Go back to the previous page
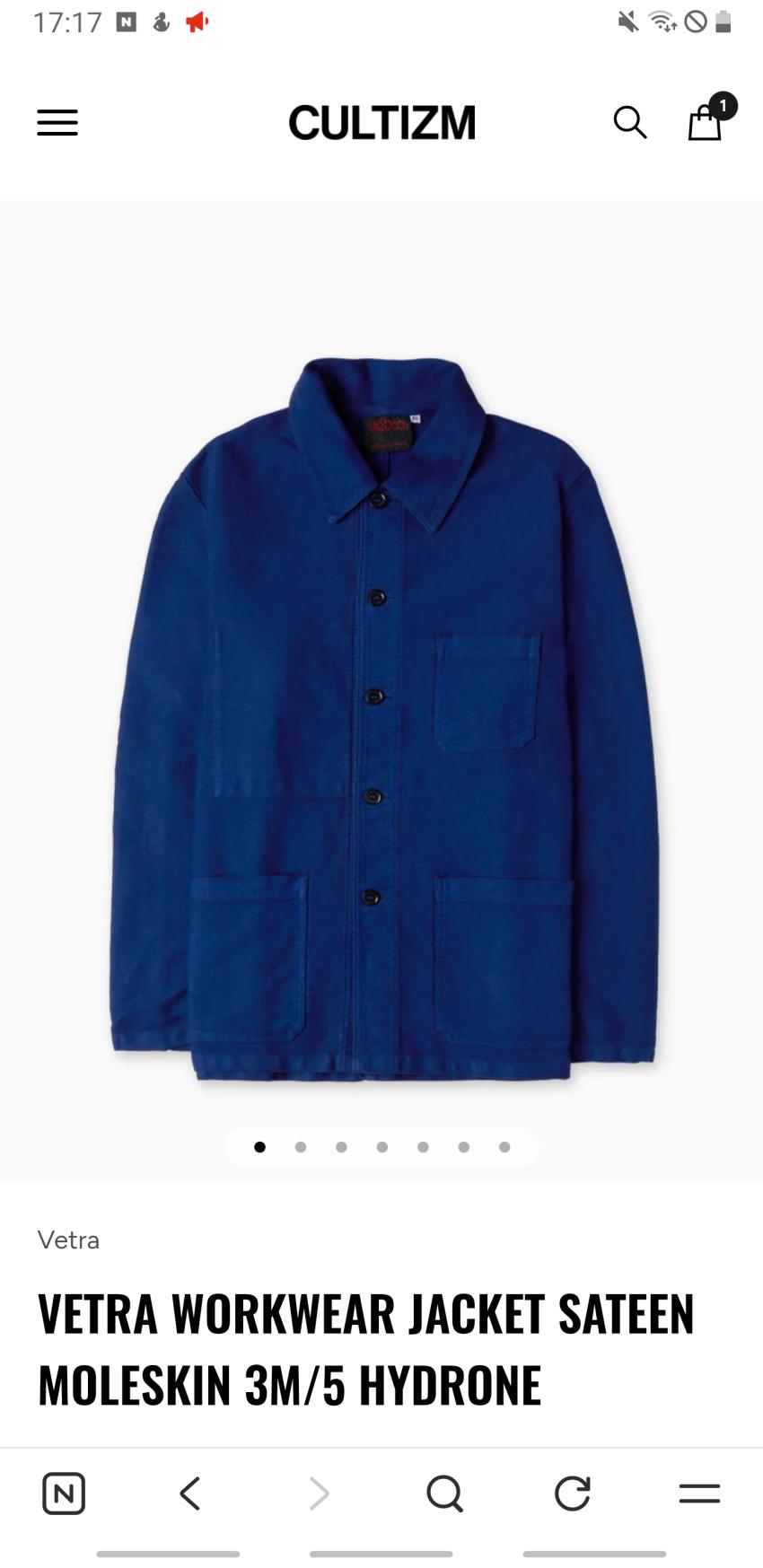This screenshot has height=1568, width=763. tap(189, 1494)
